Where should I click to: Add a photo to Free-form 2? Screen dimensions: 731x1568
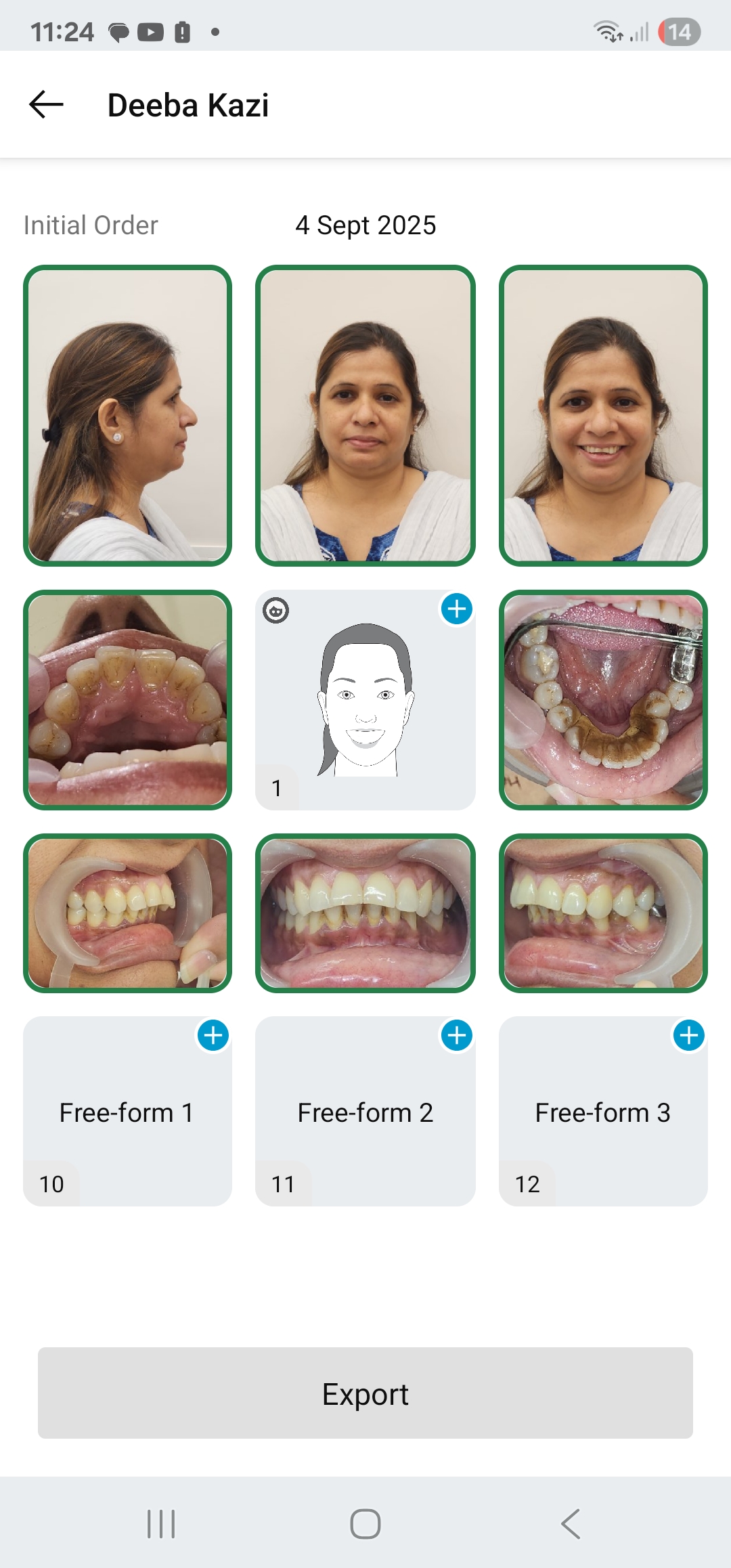click(x=456, y=1035)
